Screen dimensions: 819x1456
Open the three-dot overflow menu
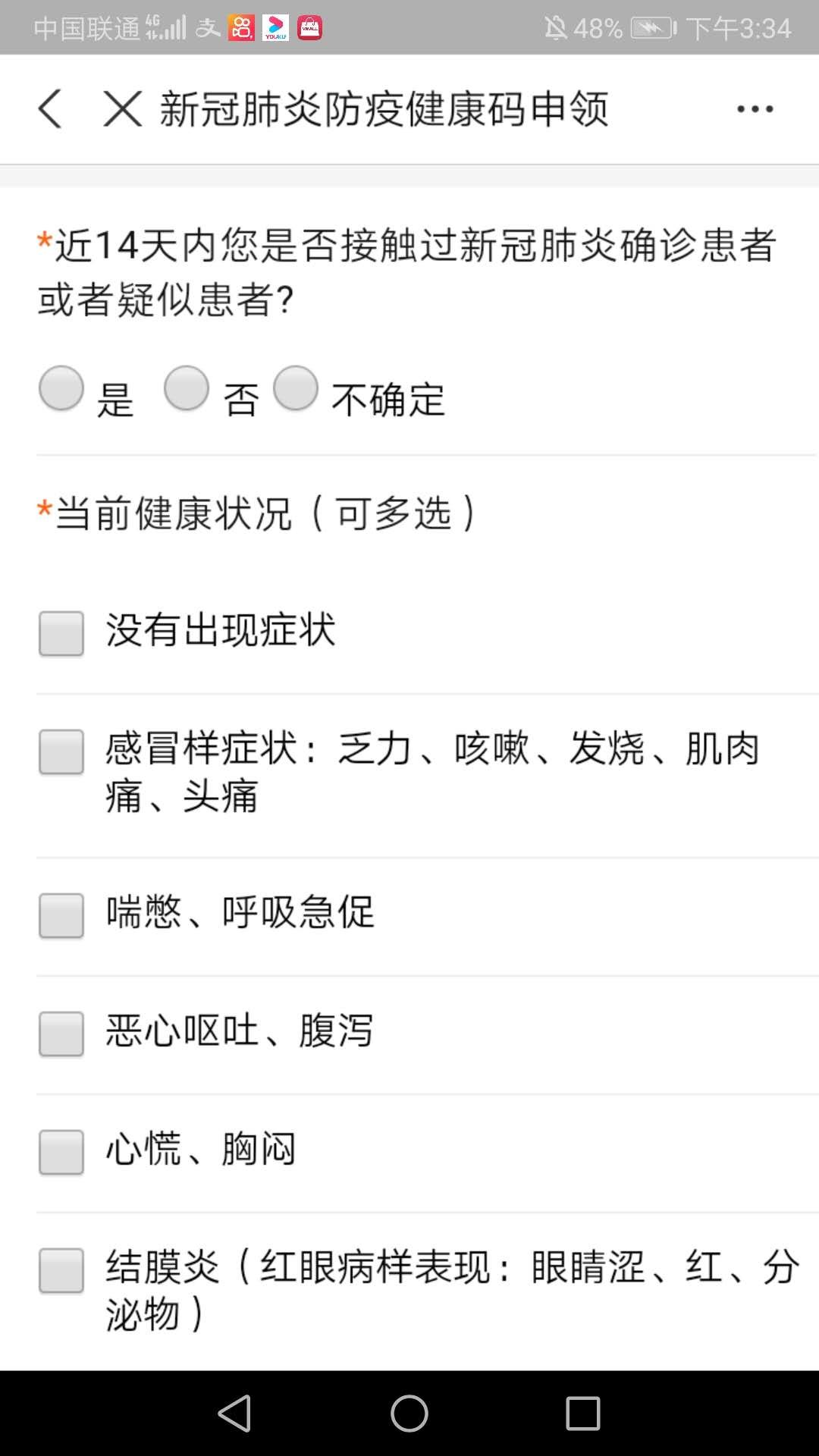click(755, 109)
